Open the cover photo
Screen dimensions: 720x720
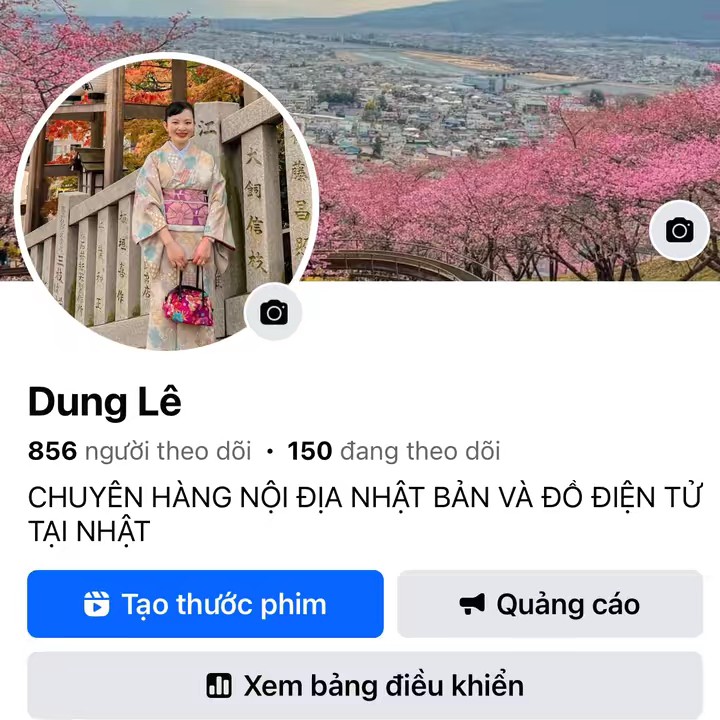click(500, 120)
